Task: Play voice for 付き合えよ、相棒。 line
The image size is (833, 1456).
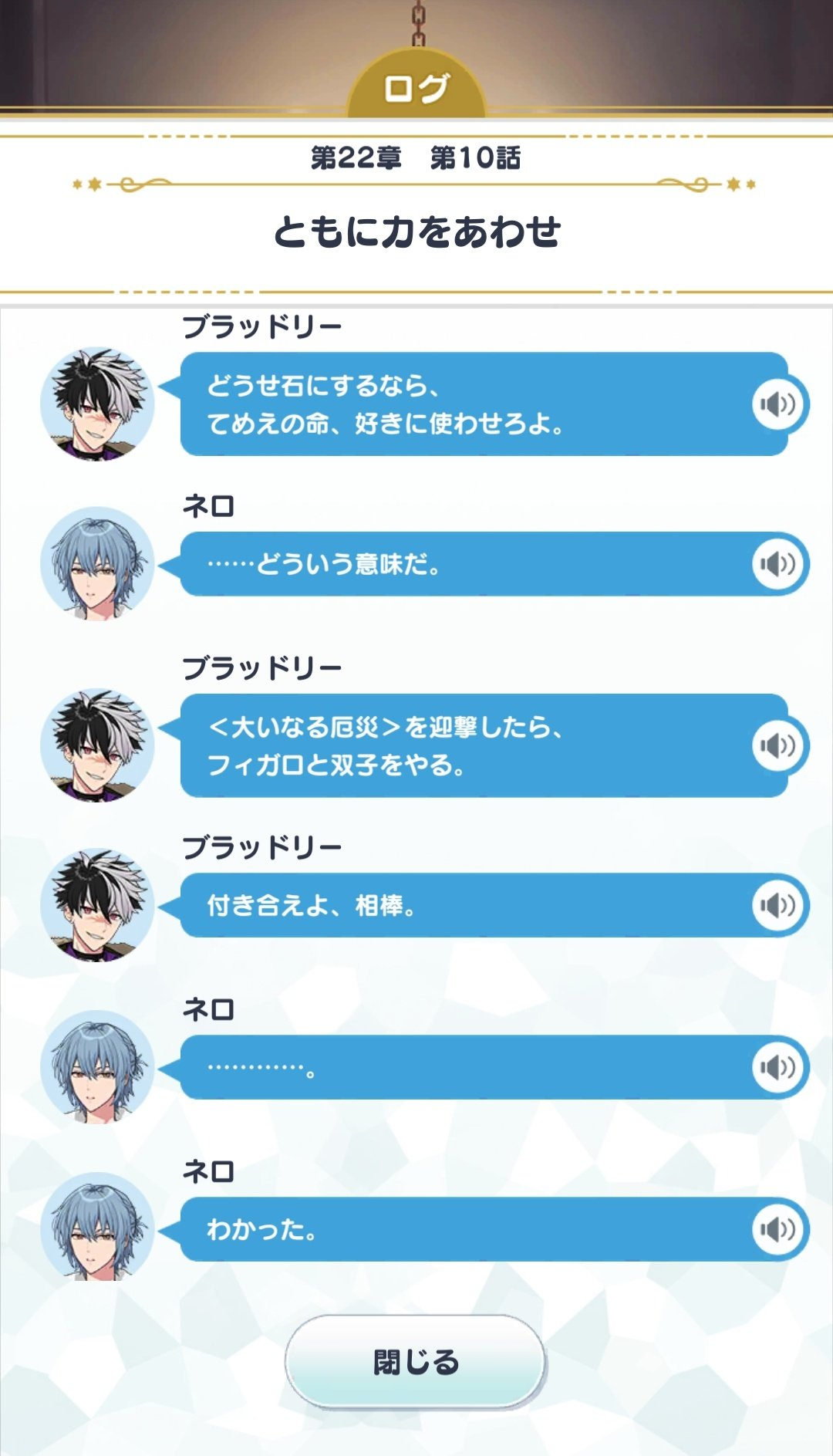Action: (778, 905)
